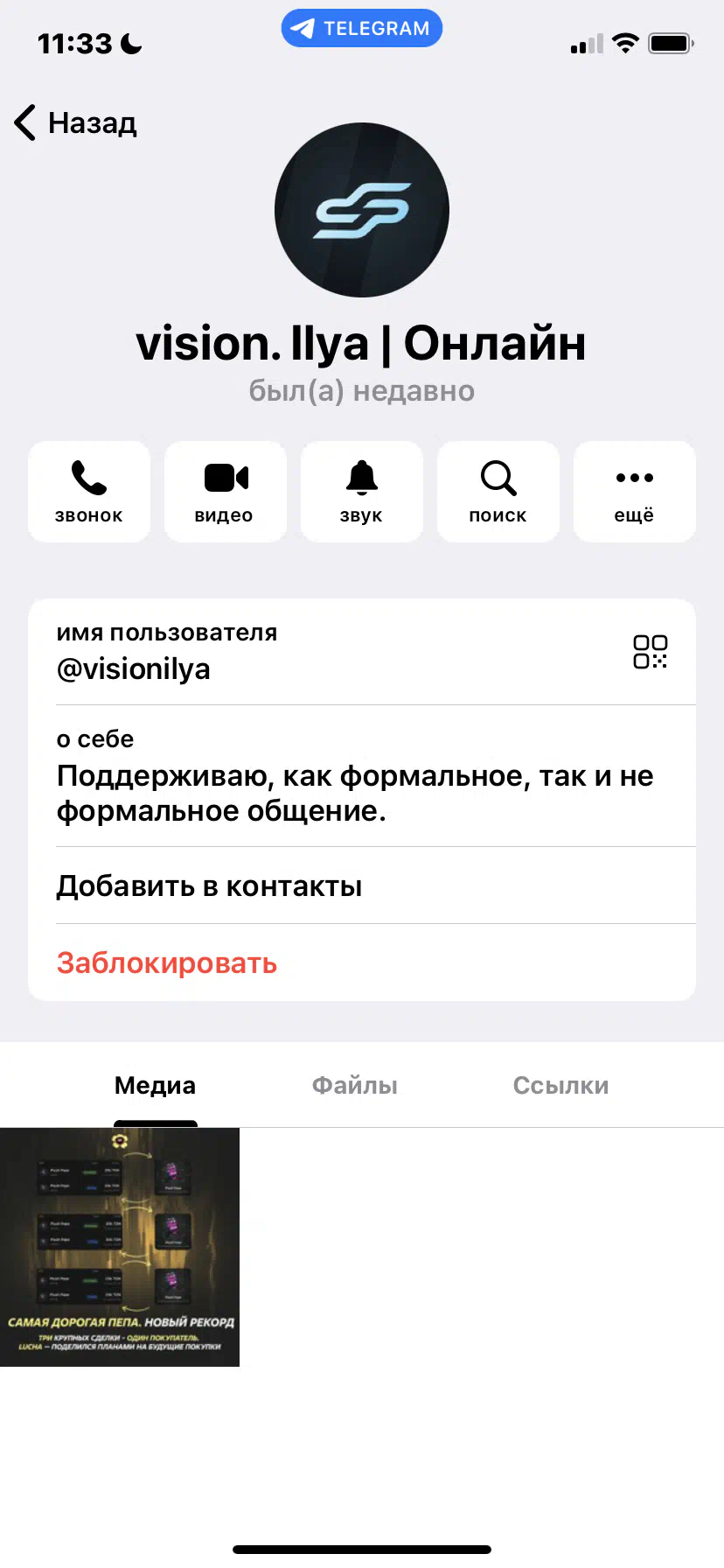724x1568 pixels.
Task: Select Добавить в контакты
Action: coord(362,885)
